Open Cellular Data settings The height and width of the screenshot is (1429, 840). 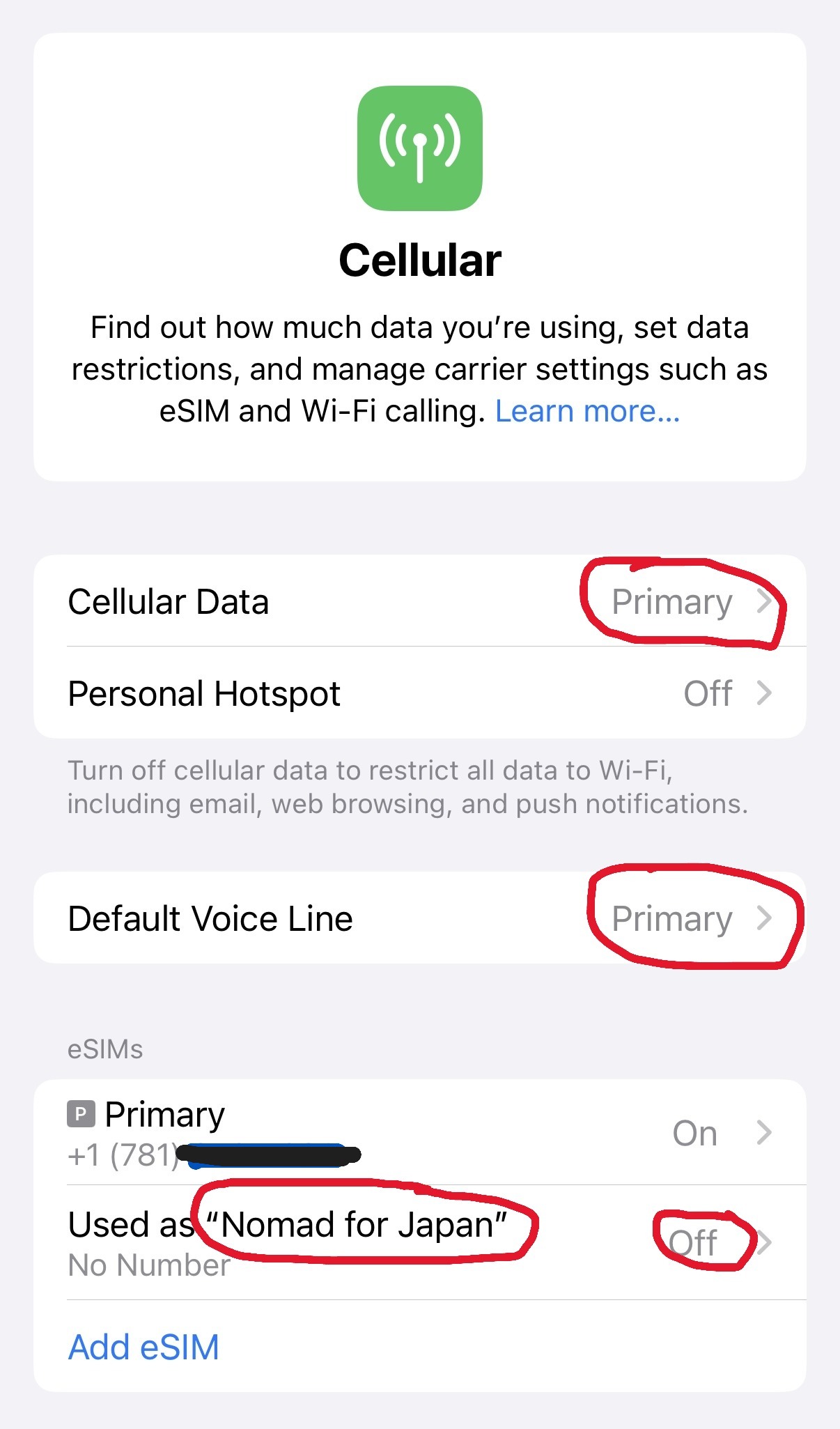(419, 601)
